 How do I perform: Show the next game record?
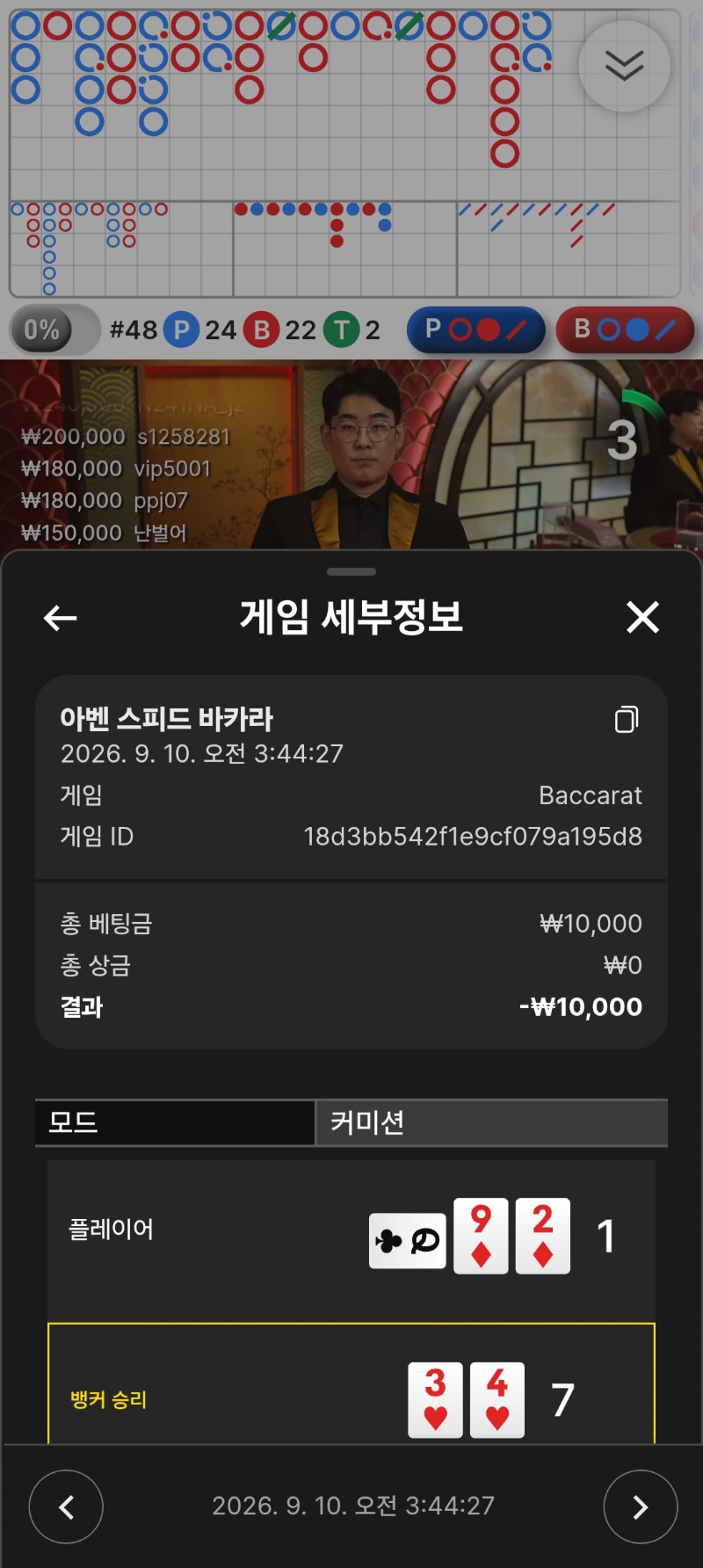coord(641,1506)
